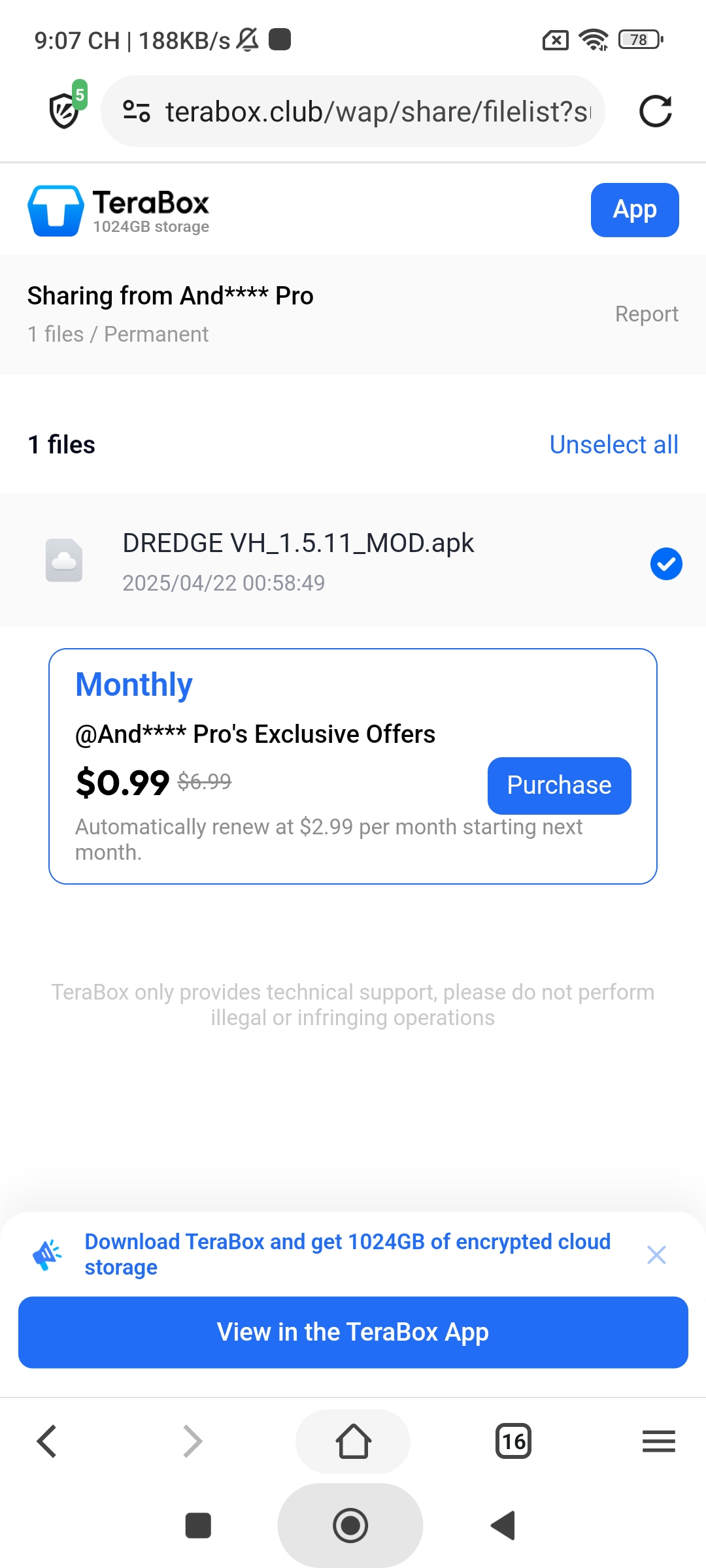Open recent apps from the navigation bar
The width and height of the screenshot is (706, 1568).
[198, 1526]
